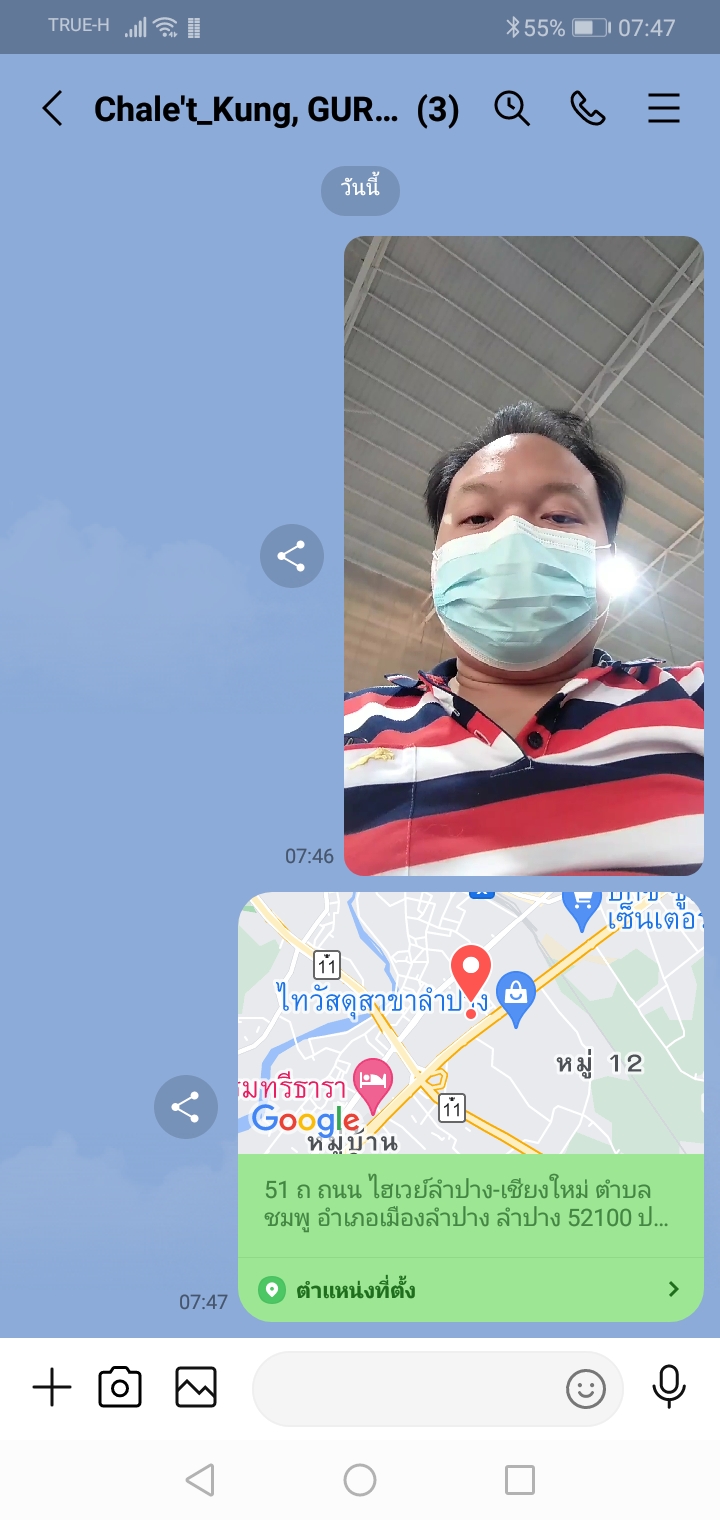The height and width of the screenshot is (1520, 720).
Task: Go to the system home screen
Action: coord(360,1480)
